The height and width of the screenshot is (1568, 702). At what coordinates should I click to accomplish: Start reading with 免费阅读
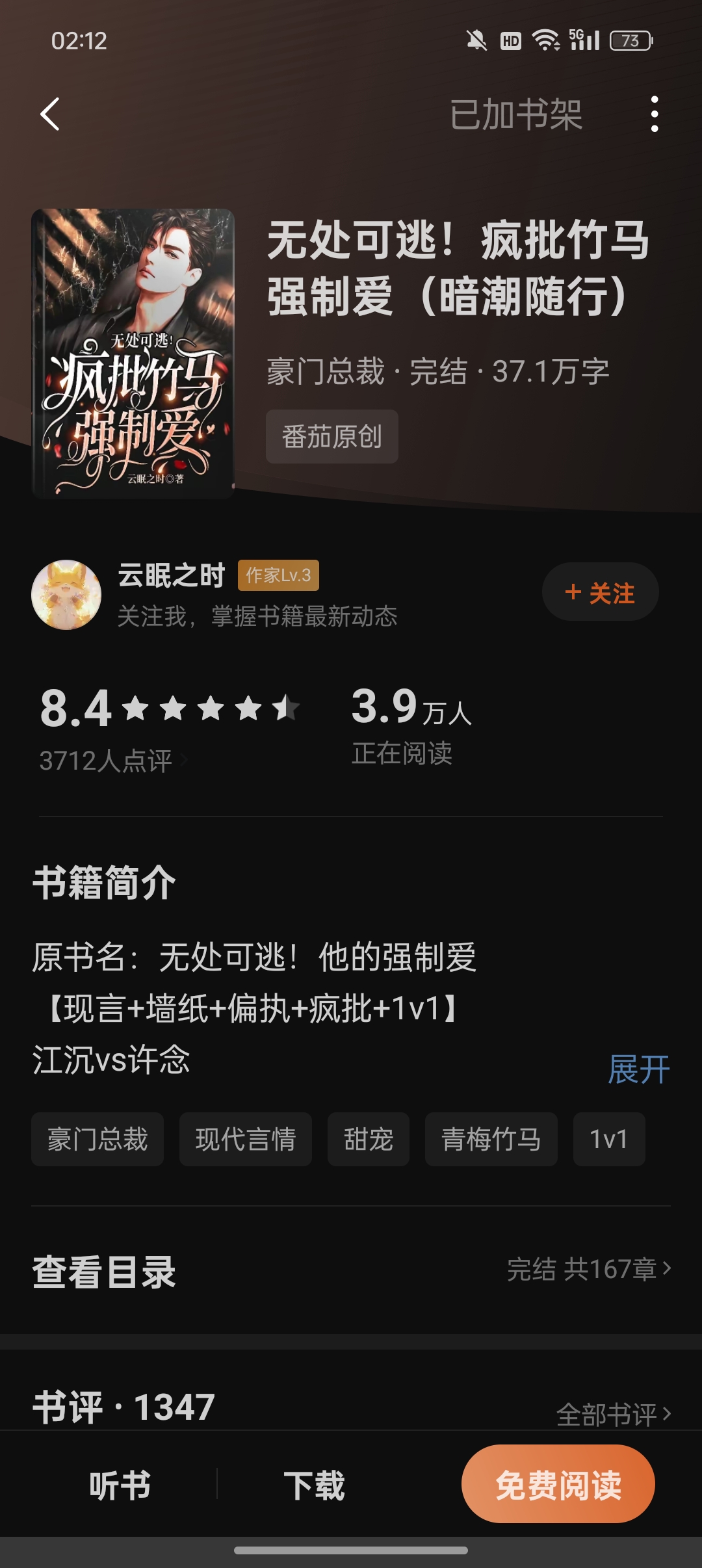pyautogui.click(x=558, y=1483)
